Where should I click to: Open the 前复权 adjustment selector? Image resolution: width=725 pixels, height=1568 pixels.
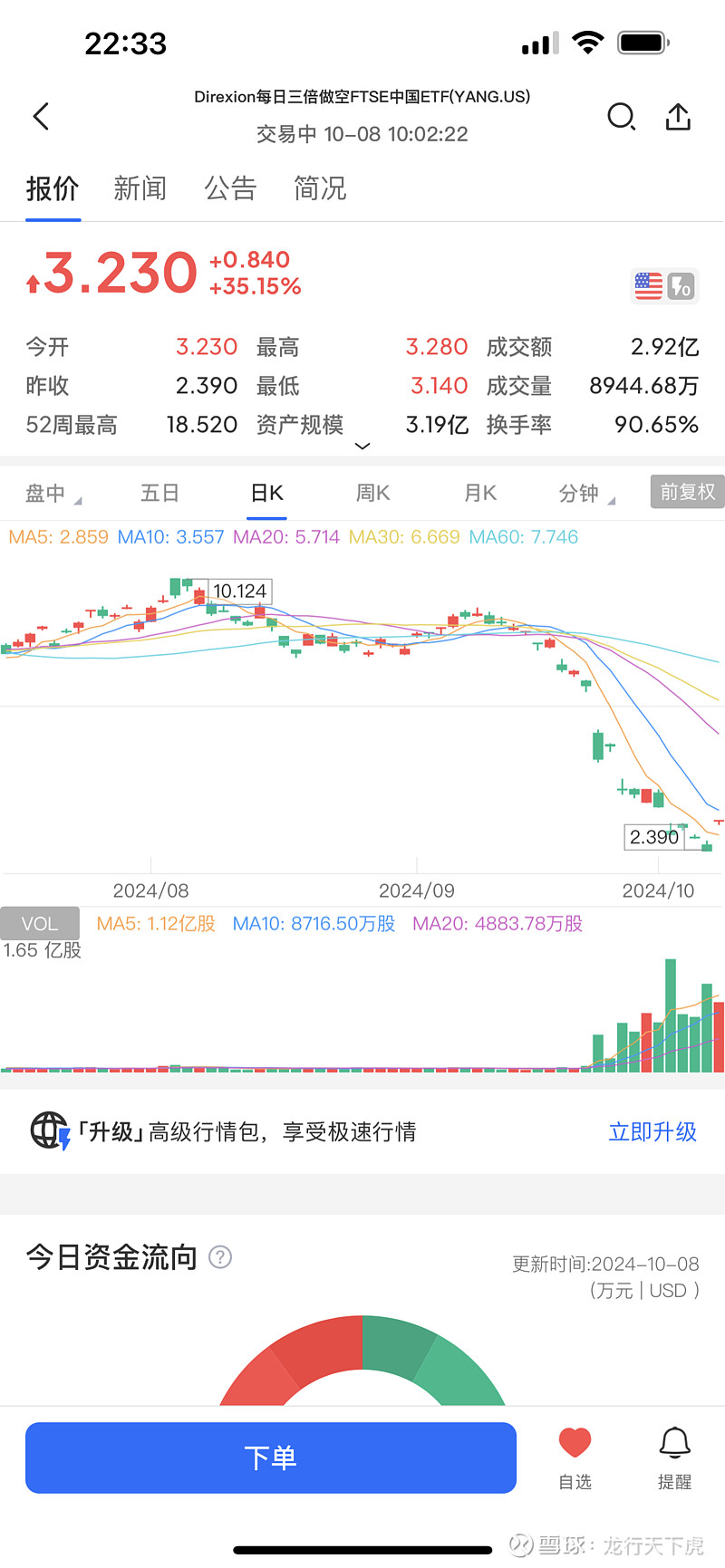point(686,493)
